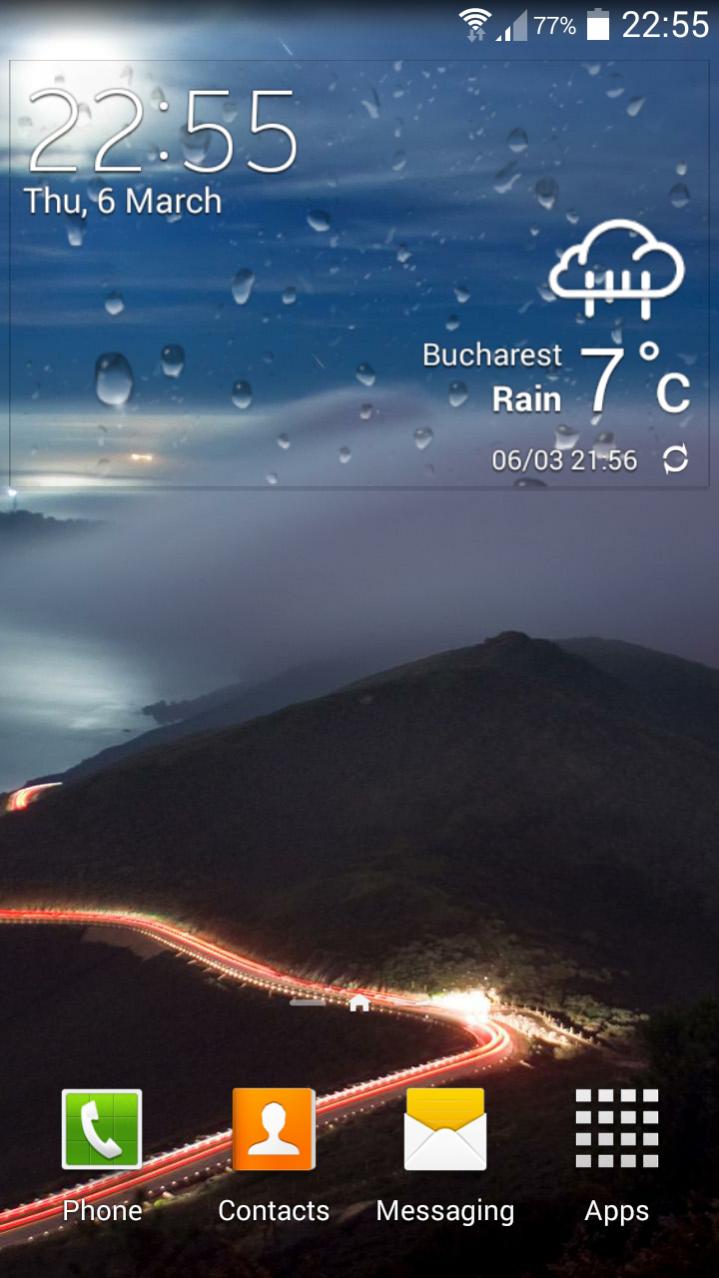The height and width of the screenshot is (1278, 719).
Task: Open the Phone app
Action: (102, 1130)
